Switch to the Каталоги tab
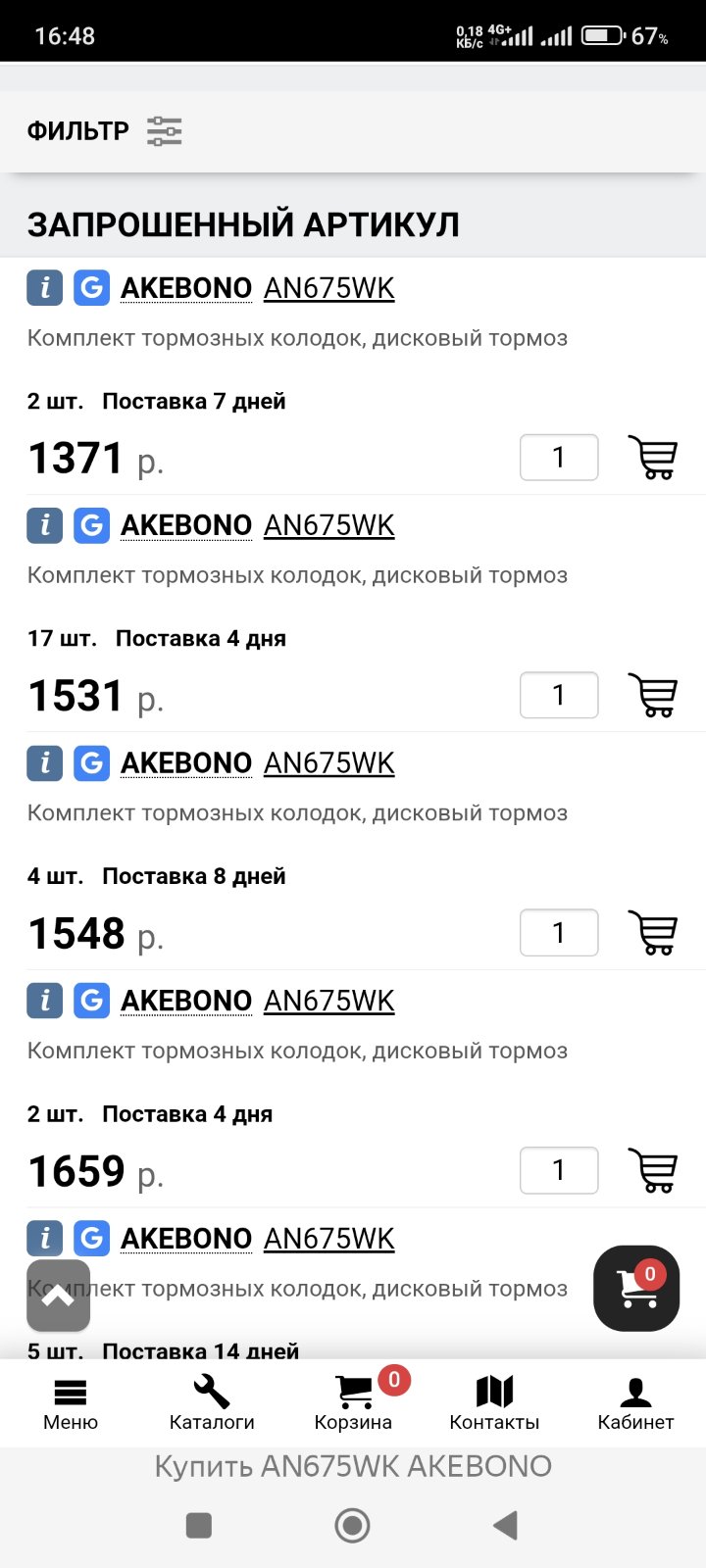Image resolution: width=706 pixels, height=1568 pixels. pos(212,1402)
